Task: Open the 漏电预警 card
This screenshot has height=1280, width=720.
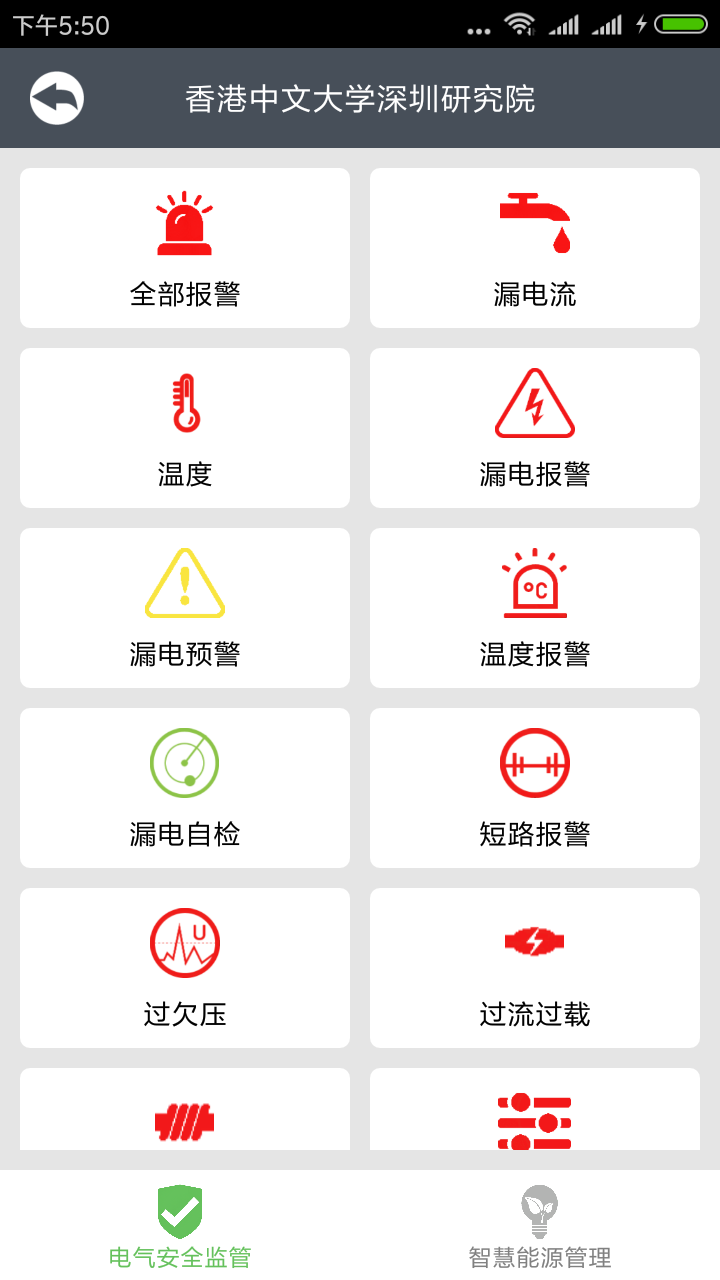Action: (184, 607)
